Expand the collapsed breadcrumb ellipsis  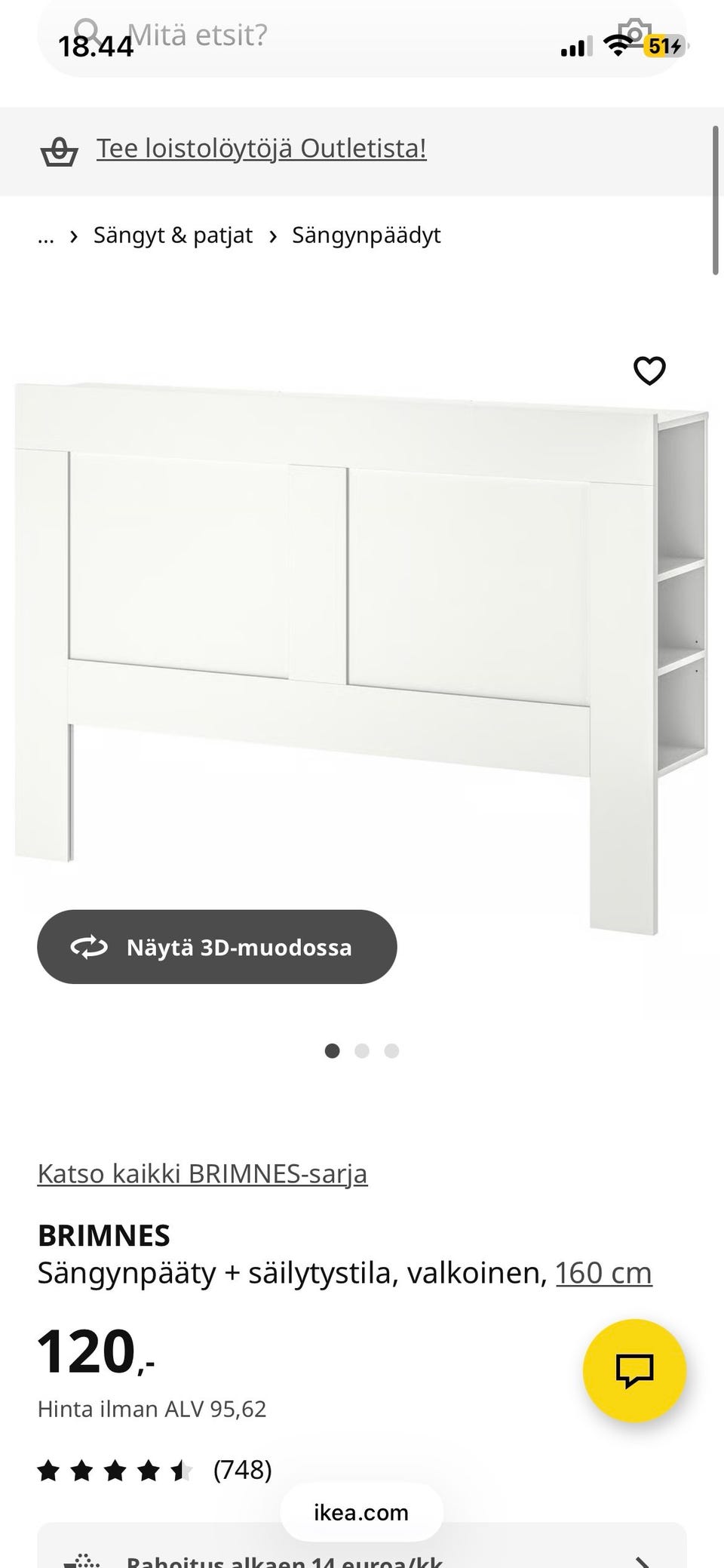[x=46, y=235]
